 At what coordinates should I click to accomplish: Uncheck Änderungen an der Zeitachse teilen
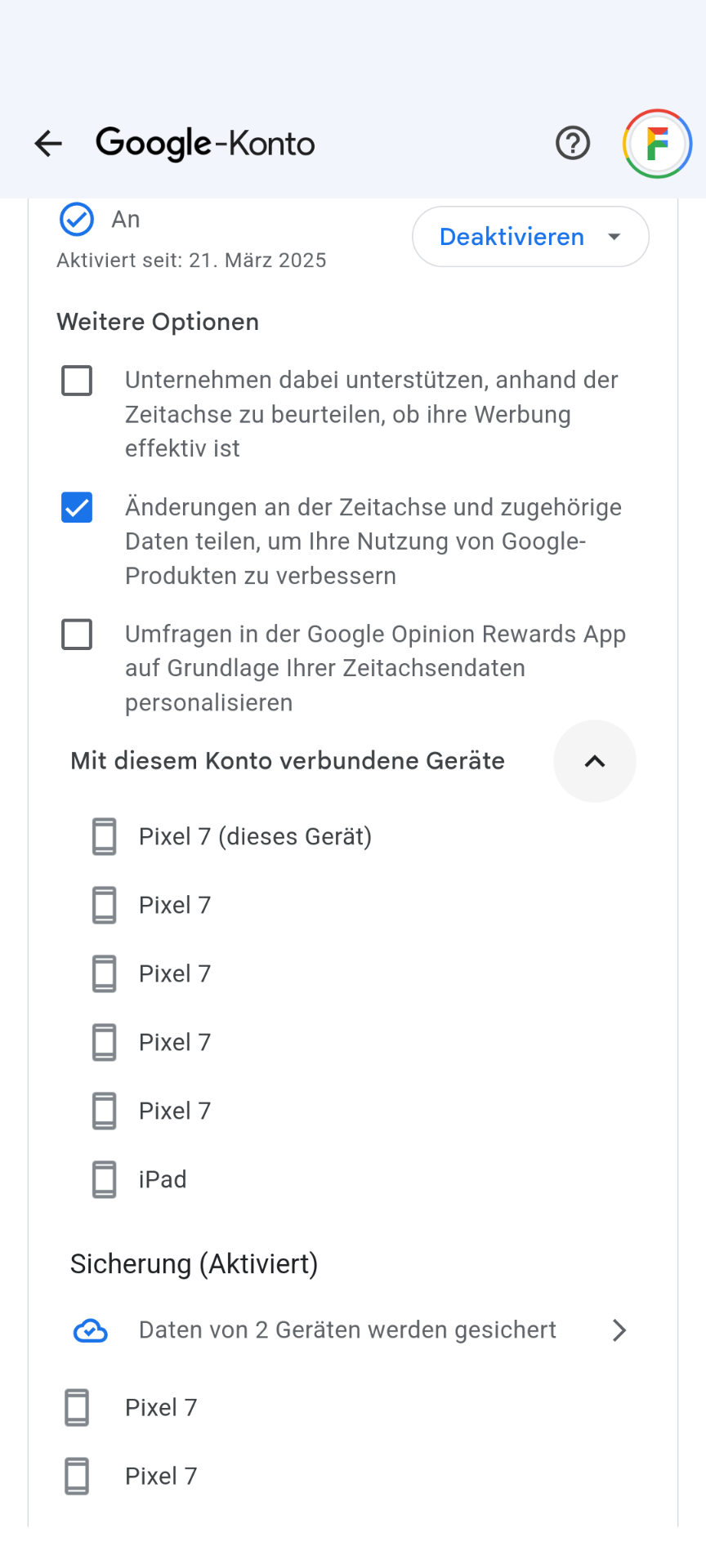pos(77,507)
